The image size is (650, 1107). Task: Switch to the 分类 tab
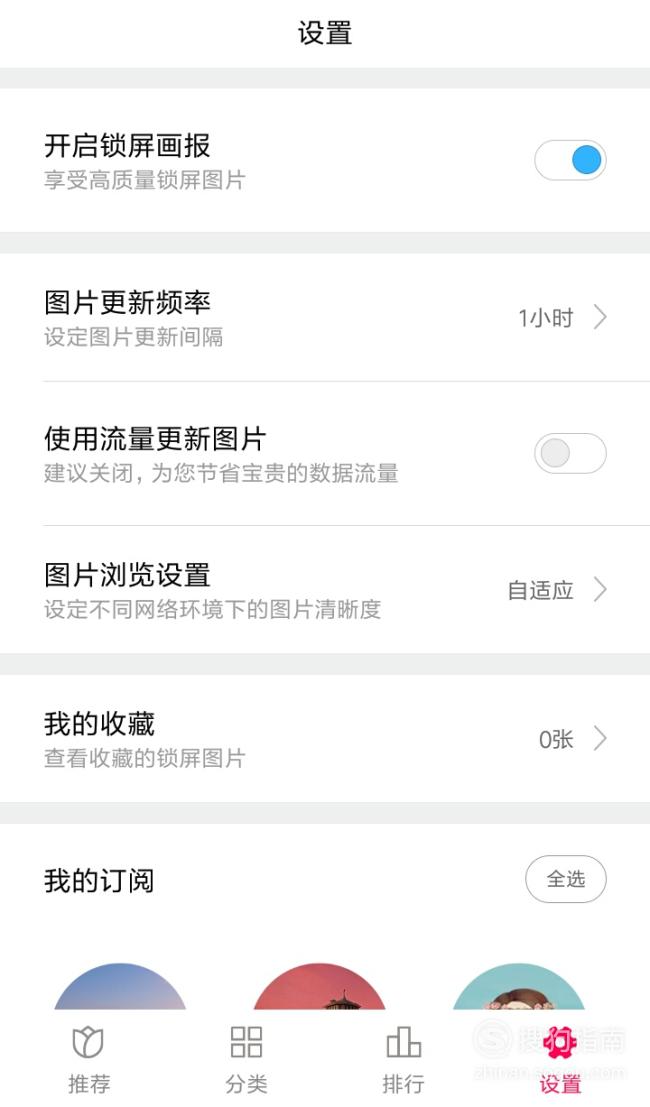coord(246,1059)
